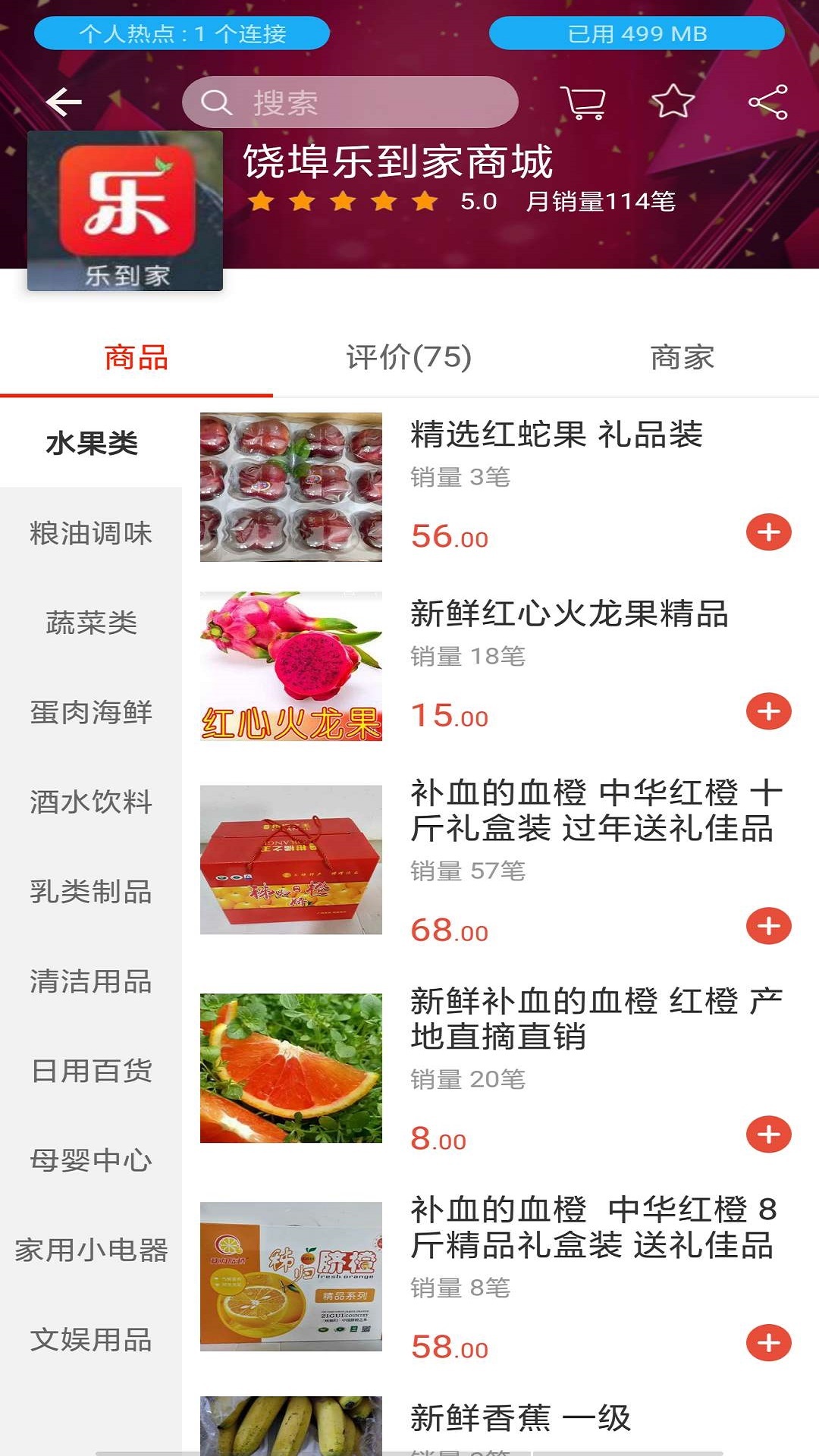The image size is (819, 1456).
Task: Add the 8.00 新鲜补血的血橙 to cart
Action: pyautogui.click(x=768, y=1134)
